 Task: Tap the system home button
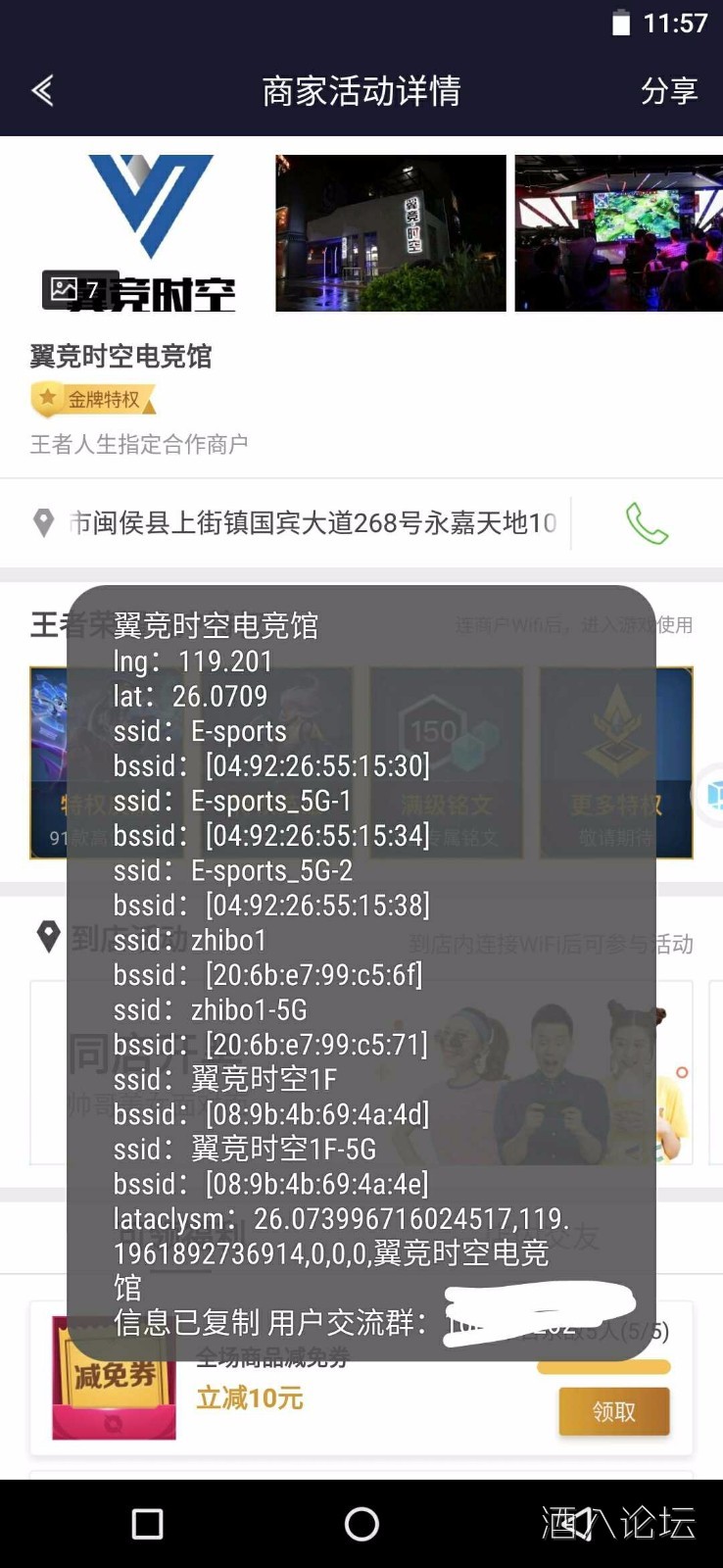(x=361, y=1524)
